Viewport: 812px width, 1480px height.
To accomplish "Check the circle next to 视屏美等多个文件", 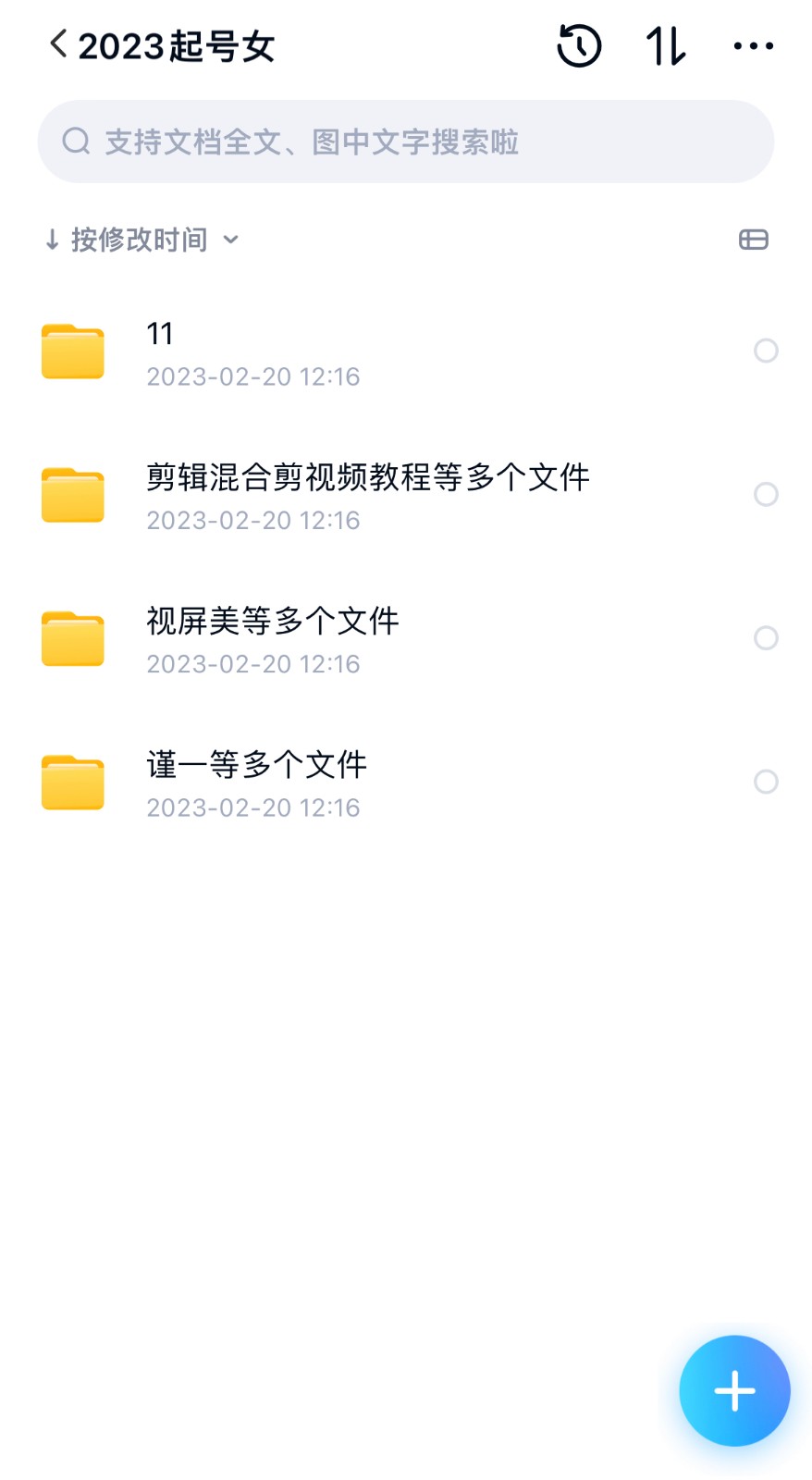I will [766, 638].
